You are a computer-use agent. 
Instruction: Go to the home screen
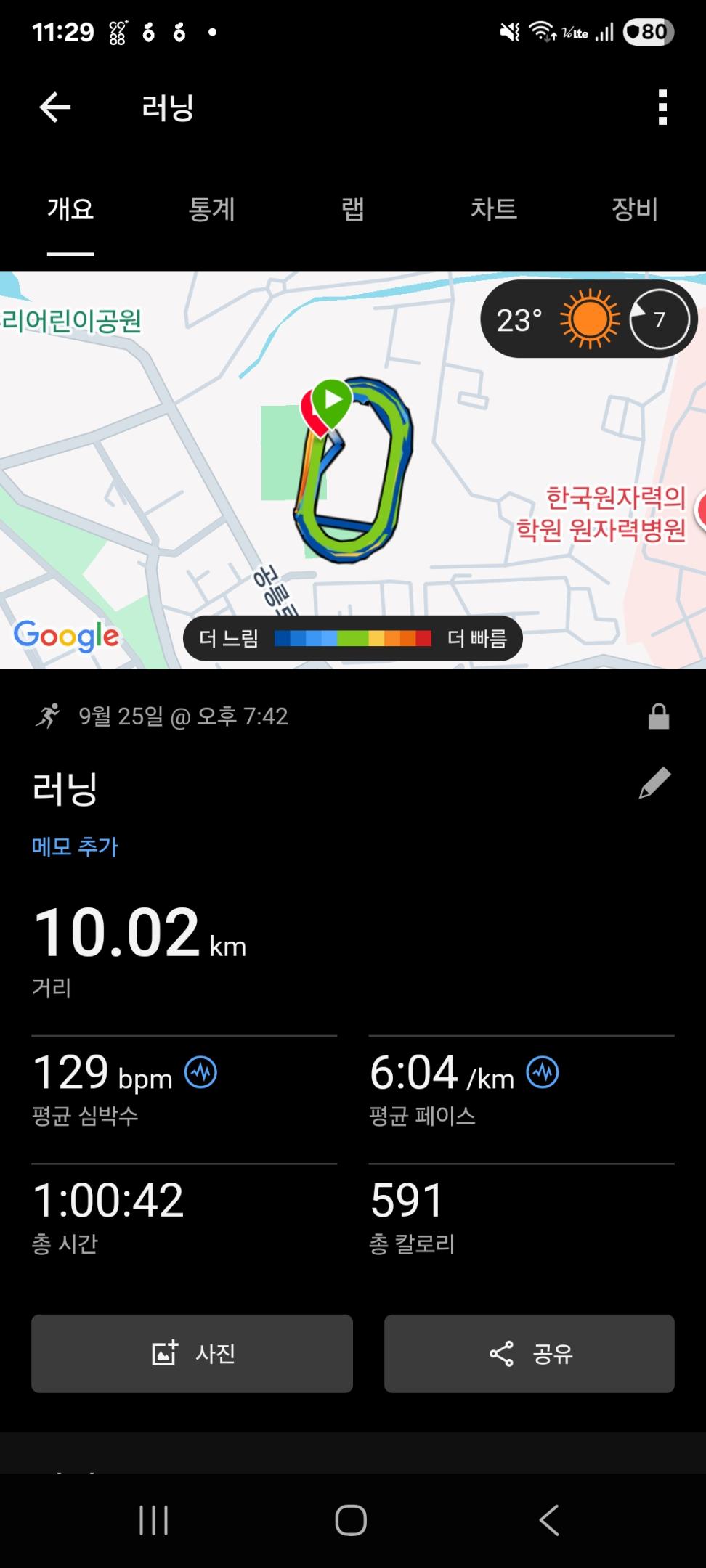tap(351, 1519)
